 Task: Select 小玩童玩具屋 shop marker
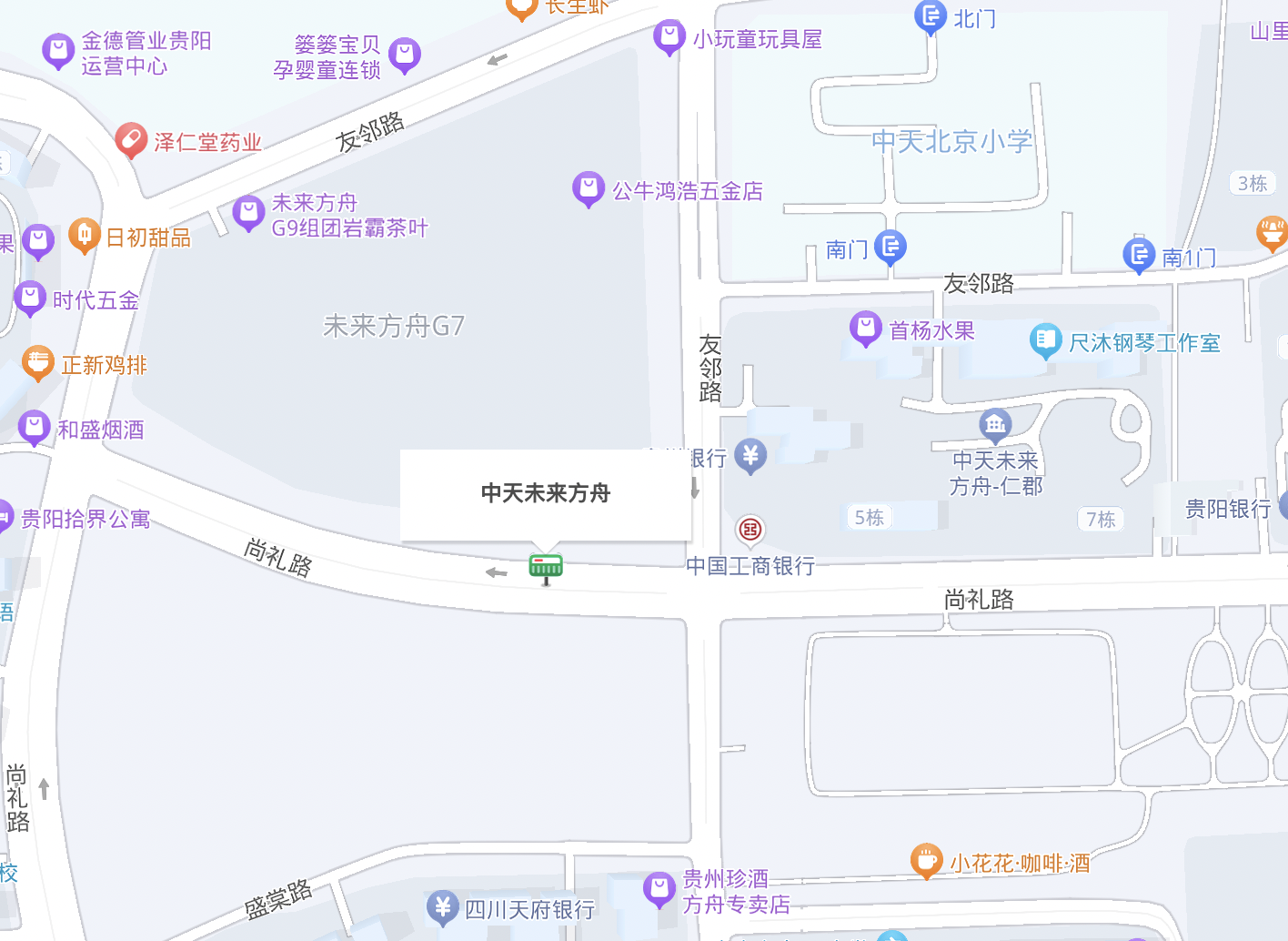point(669,36)
